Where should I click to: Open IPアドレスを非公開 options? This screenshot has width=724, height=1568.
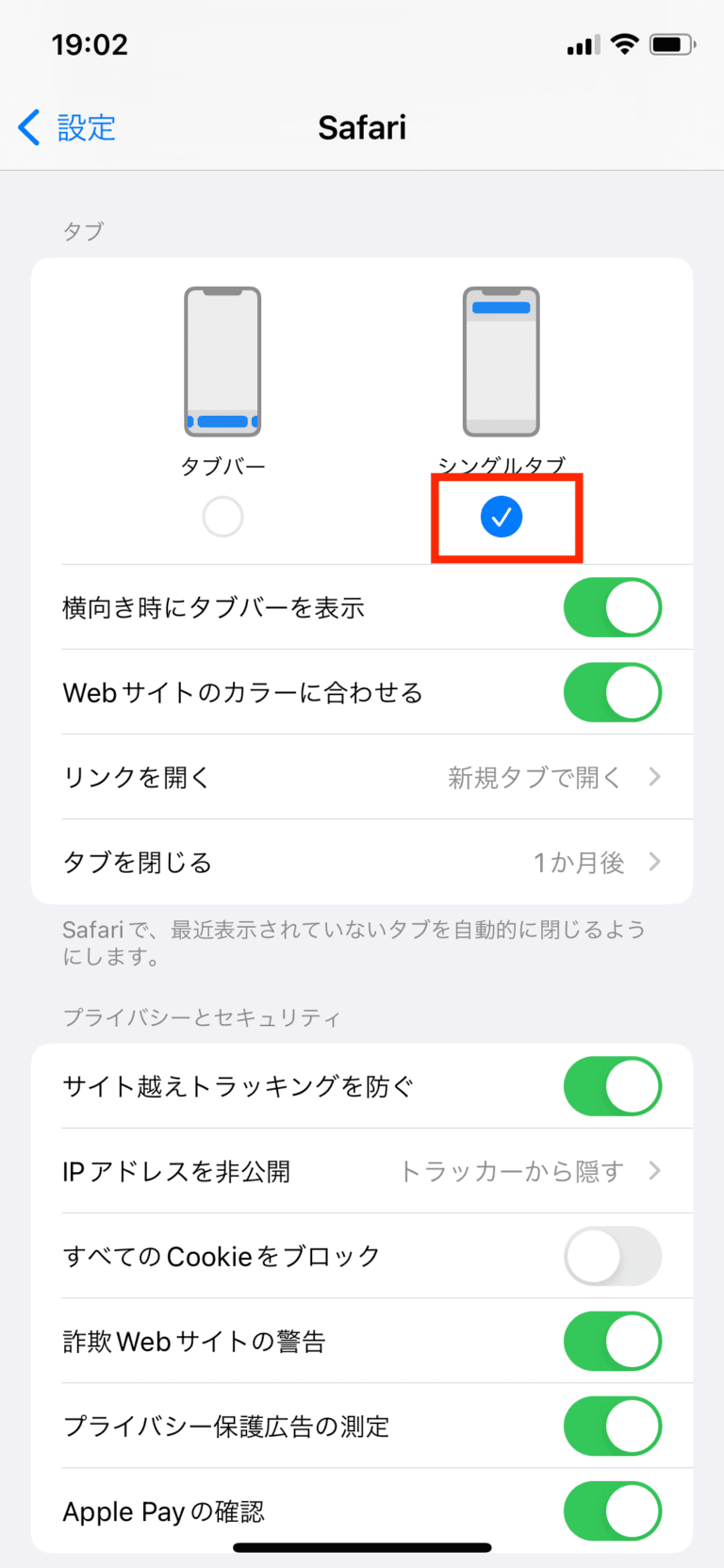click(x=362, y=1171)
